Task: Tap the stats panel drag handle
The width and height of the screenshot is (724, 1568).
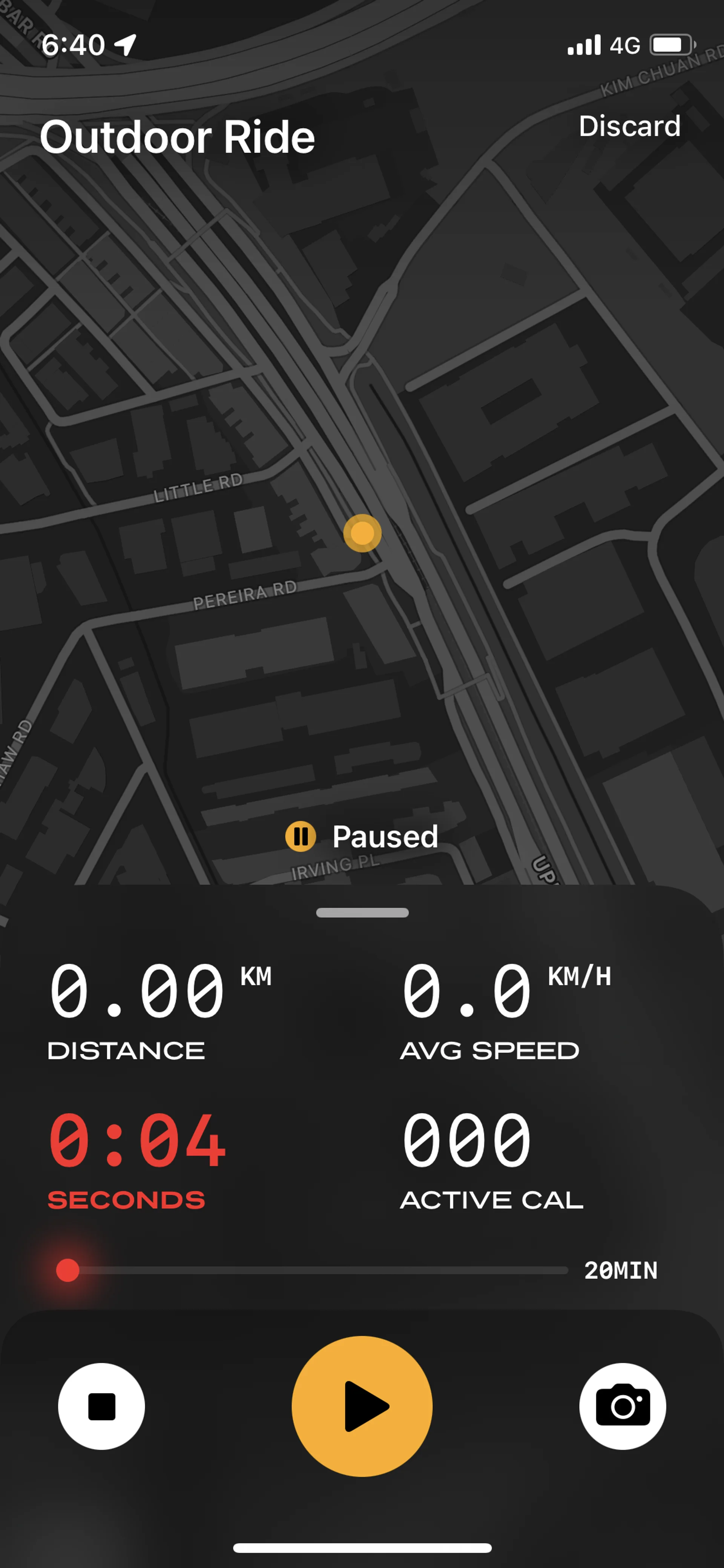Action: (362, 912)
